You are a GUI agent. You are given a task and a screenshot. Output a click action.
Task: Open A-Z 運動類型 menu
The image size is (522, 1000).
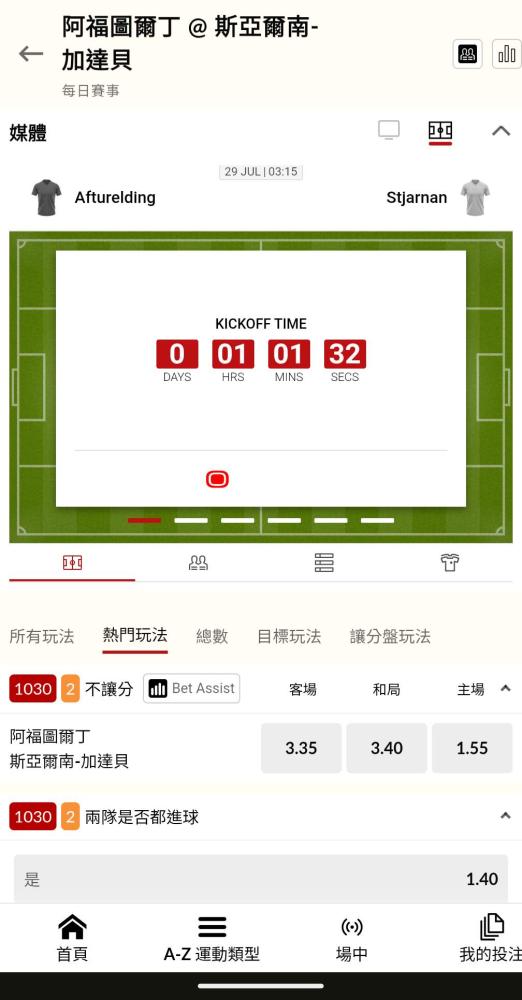point(212,938)
